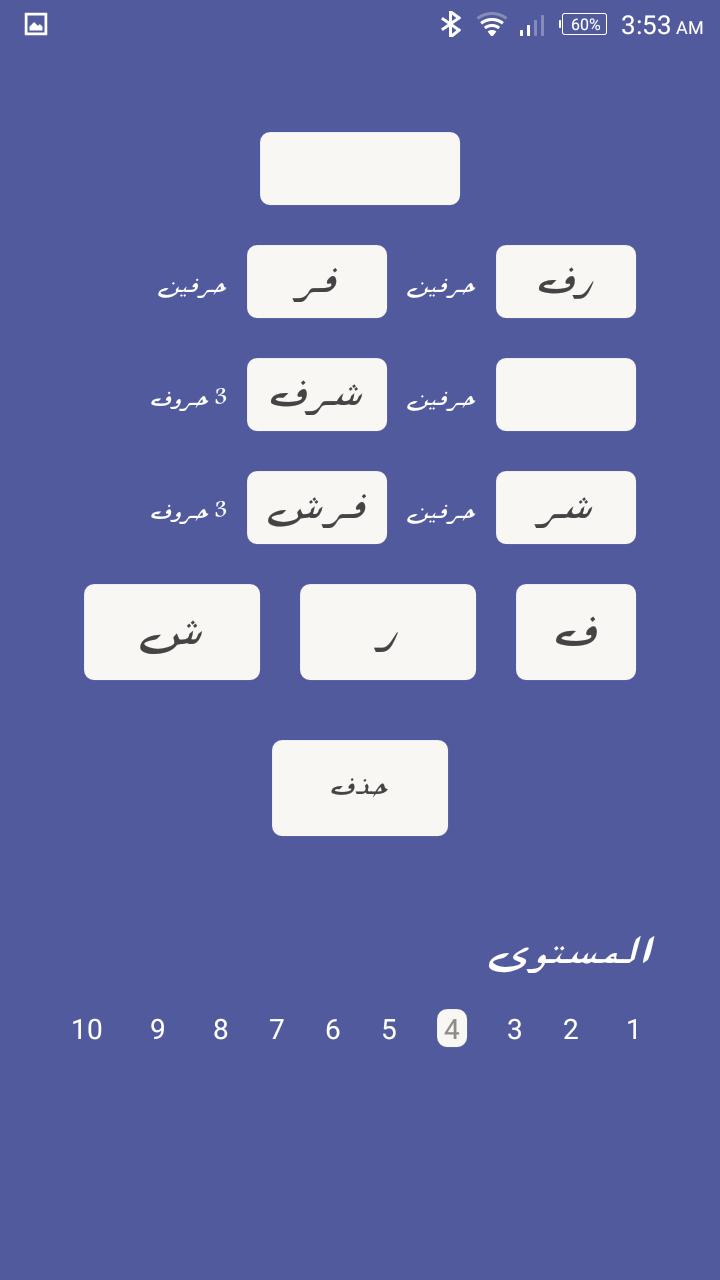Choose level 7
The image size is (720, 1280).
(x=277, y=1029)
